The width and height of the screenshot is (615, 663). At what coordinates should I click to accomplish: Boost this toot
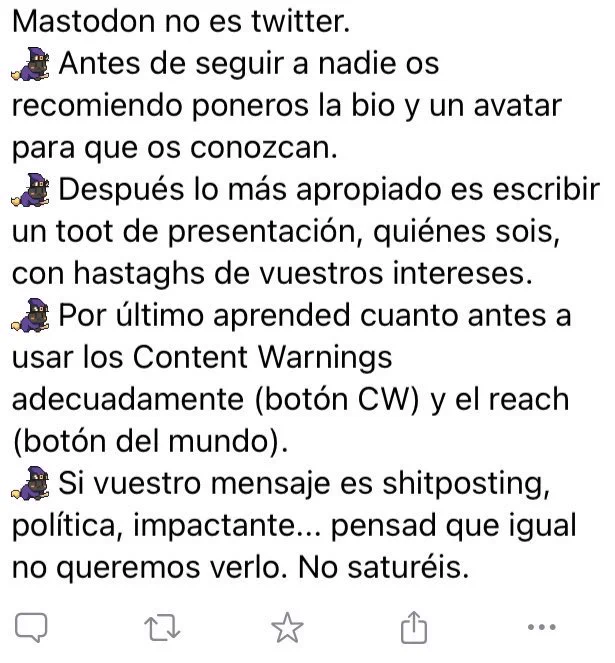[x=162, y=627]
